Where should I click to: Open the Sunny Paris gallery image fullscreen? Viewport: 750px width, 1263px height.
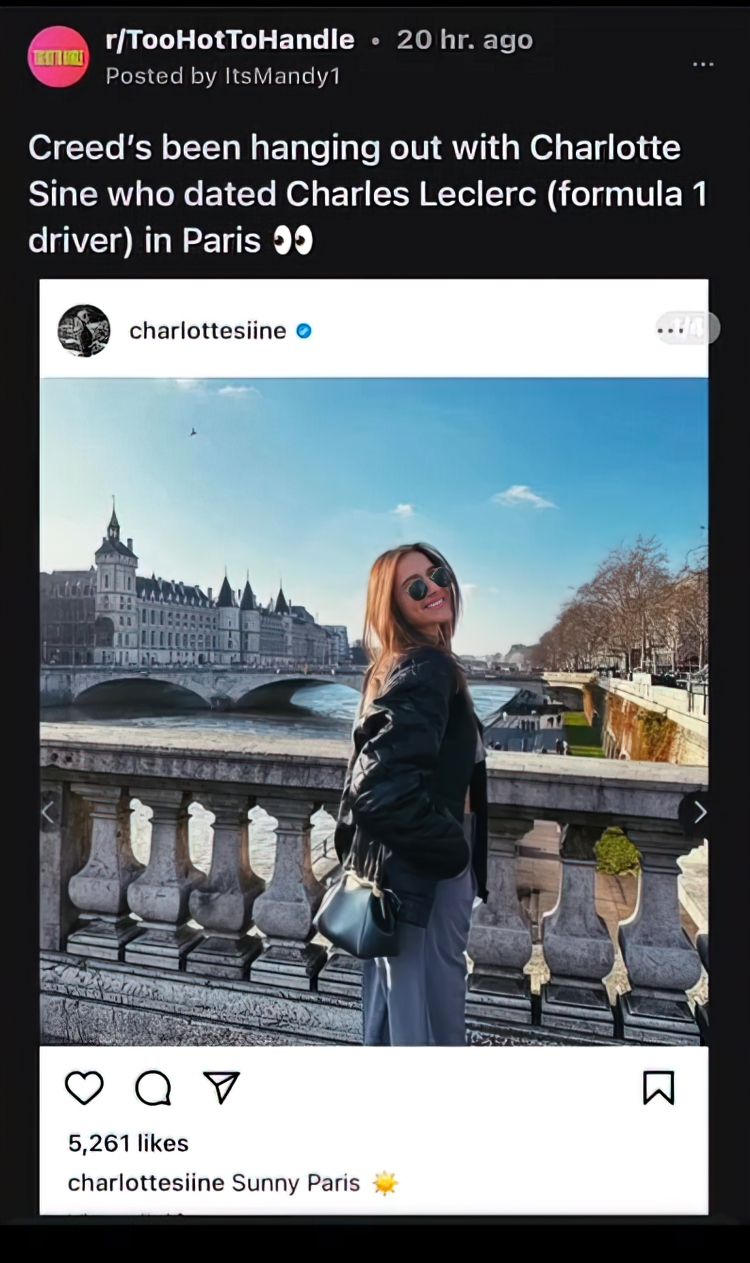(x=374, y=711)
